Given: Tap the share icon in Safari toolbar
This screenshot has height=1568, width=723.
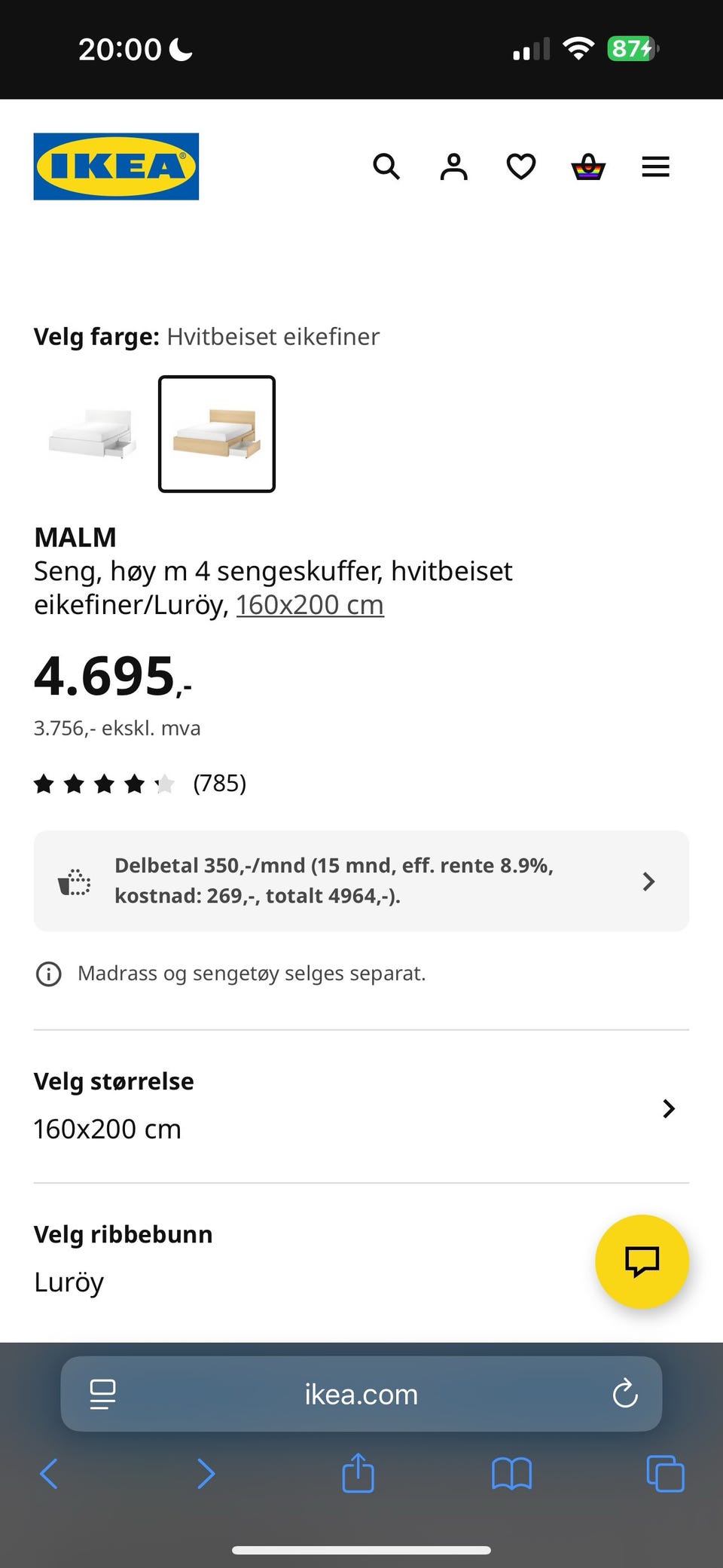Looking at the screenshot, I should [x=359, y=1475].
